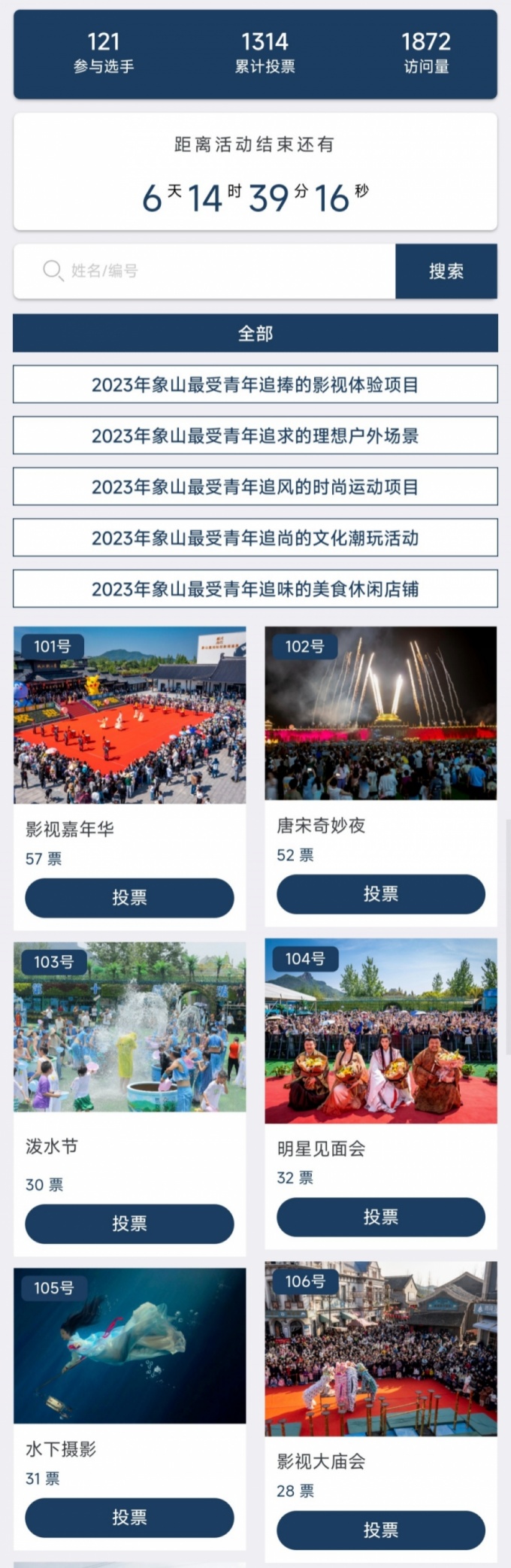Open the 101号 影视嘉年华 photo

tap(129, 714)
